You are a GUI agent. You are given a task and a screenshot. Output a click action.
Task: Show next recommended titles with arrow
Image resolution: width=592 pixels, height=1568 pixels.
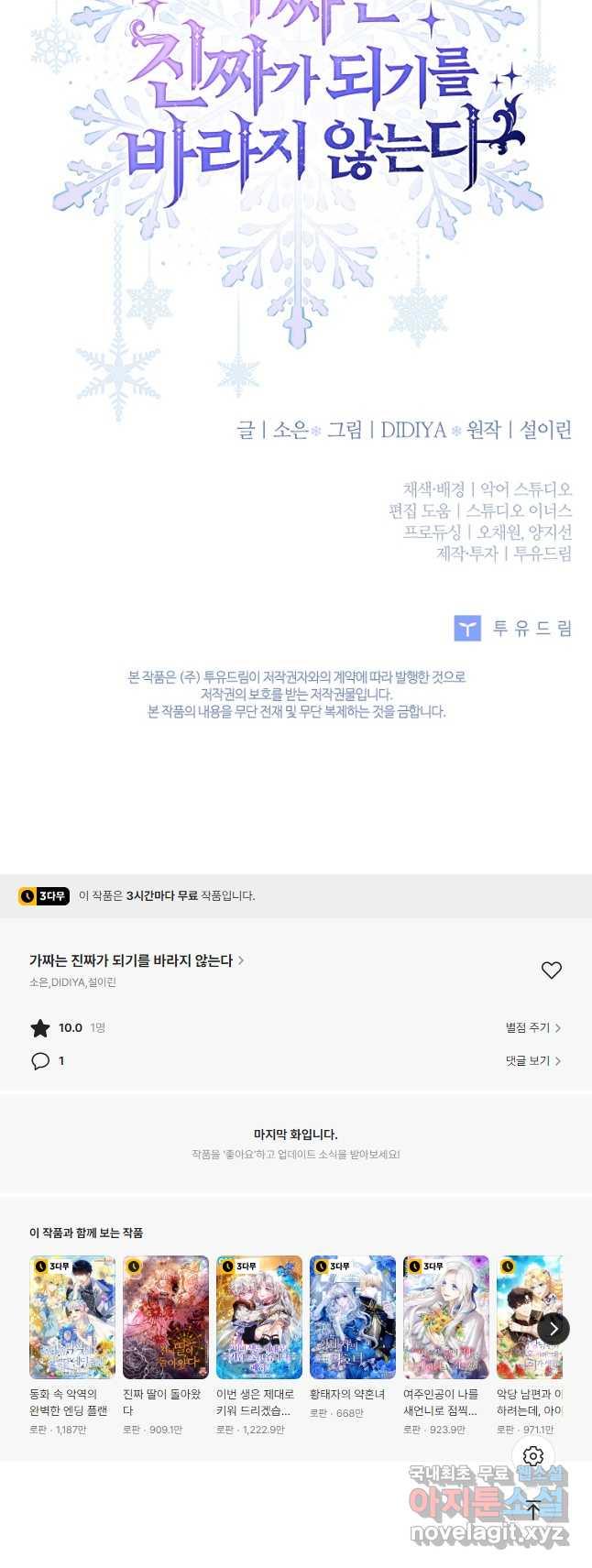(x=553, y=1329)
